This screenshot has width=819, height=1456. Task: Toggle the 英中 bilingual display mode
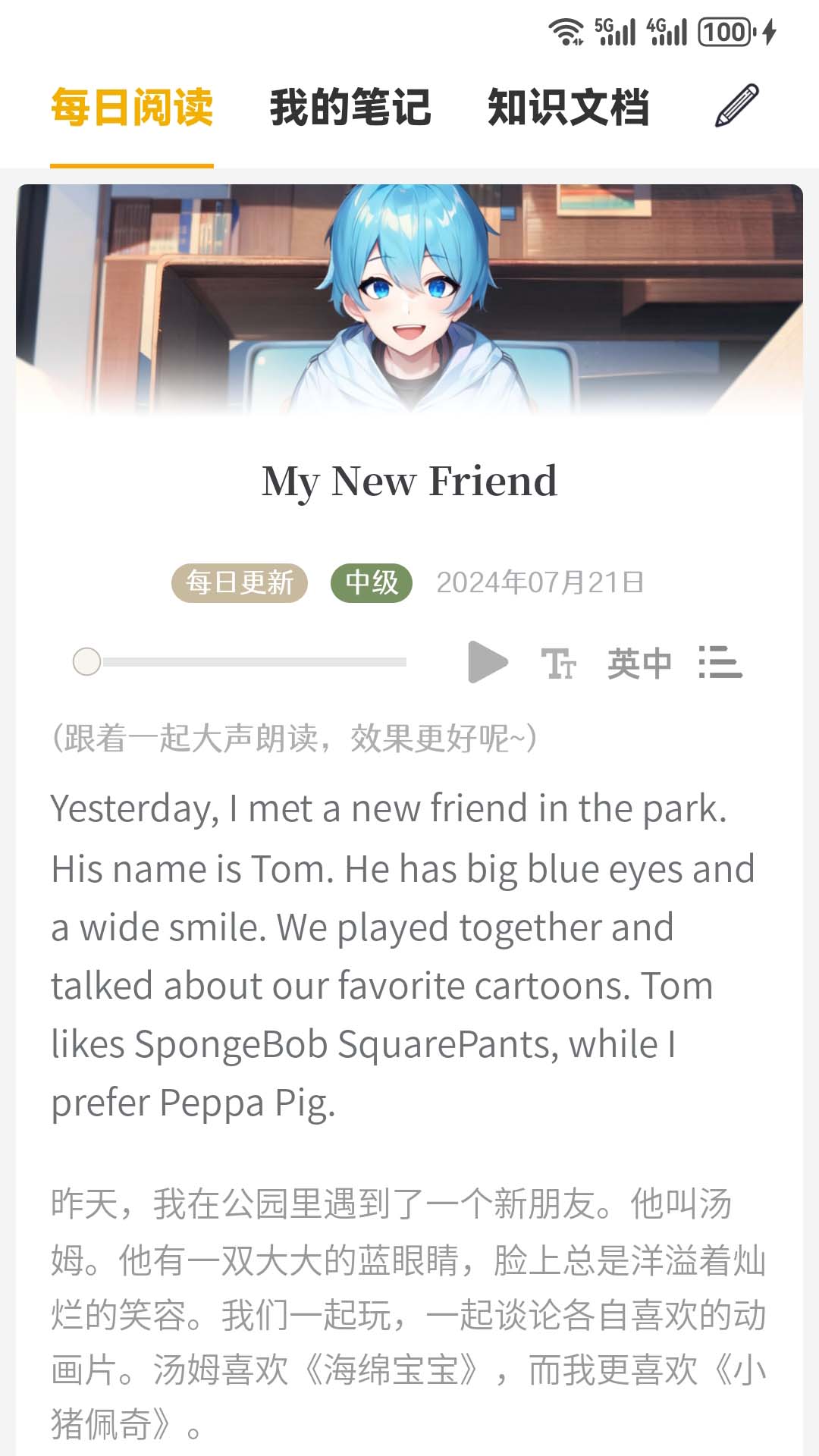638,661
